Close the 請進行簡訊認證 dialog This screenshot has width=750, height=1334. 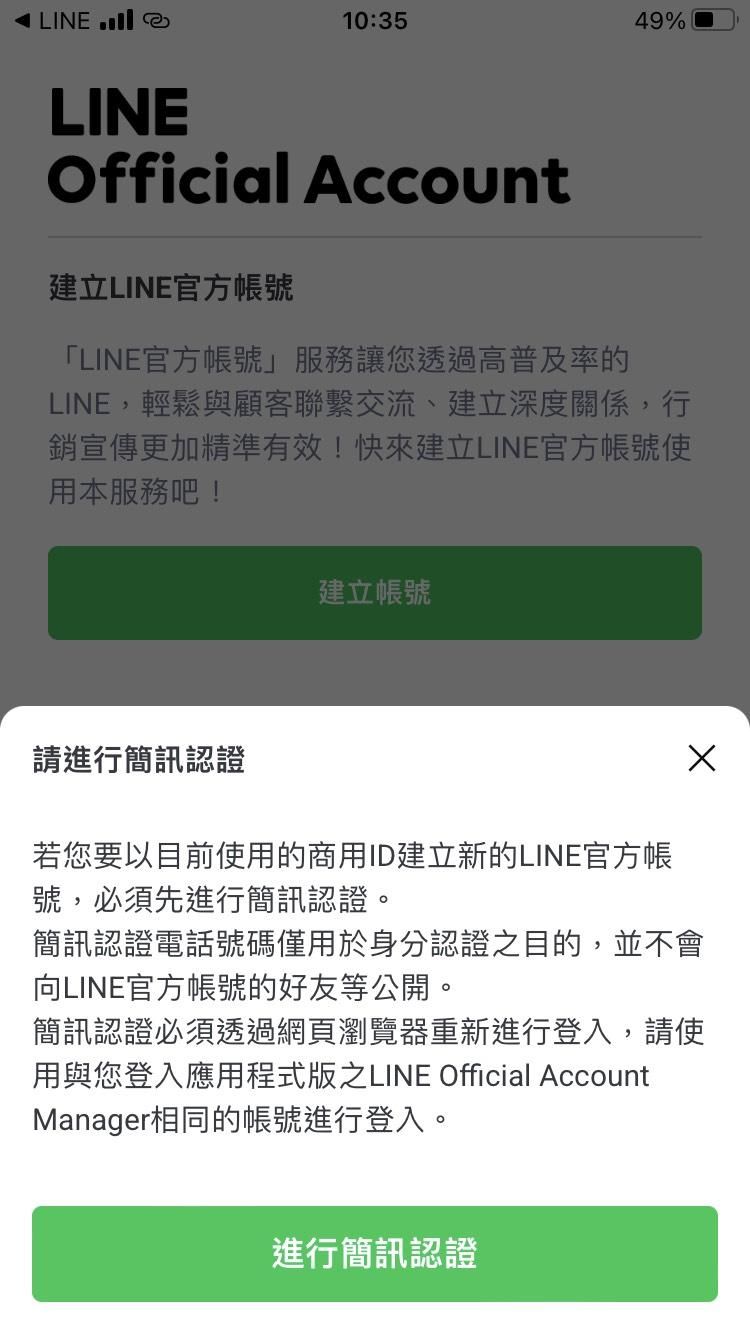pyautogui.click(x=702, y=759)
